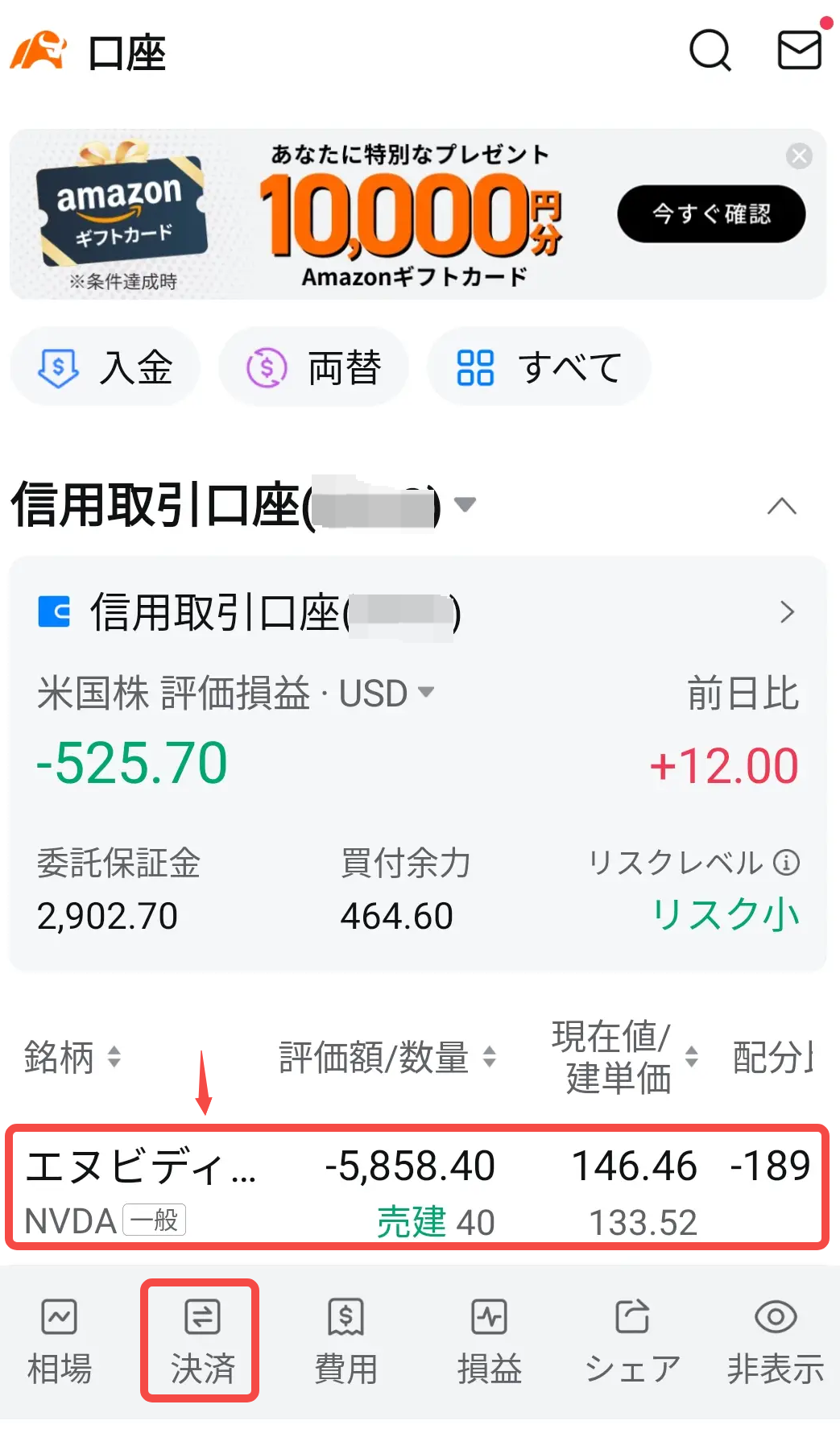Open the USD currency dropdown
This screenshot has height=1450, width=840.
(427, 694)
